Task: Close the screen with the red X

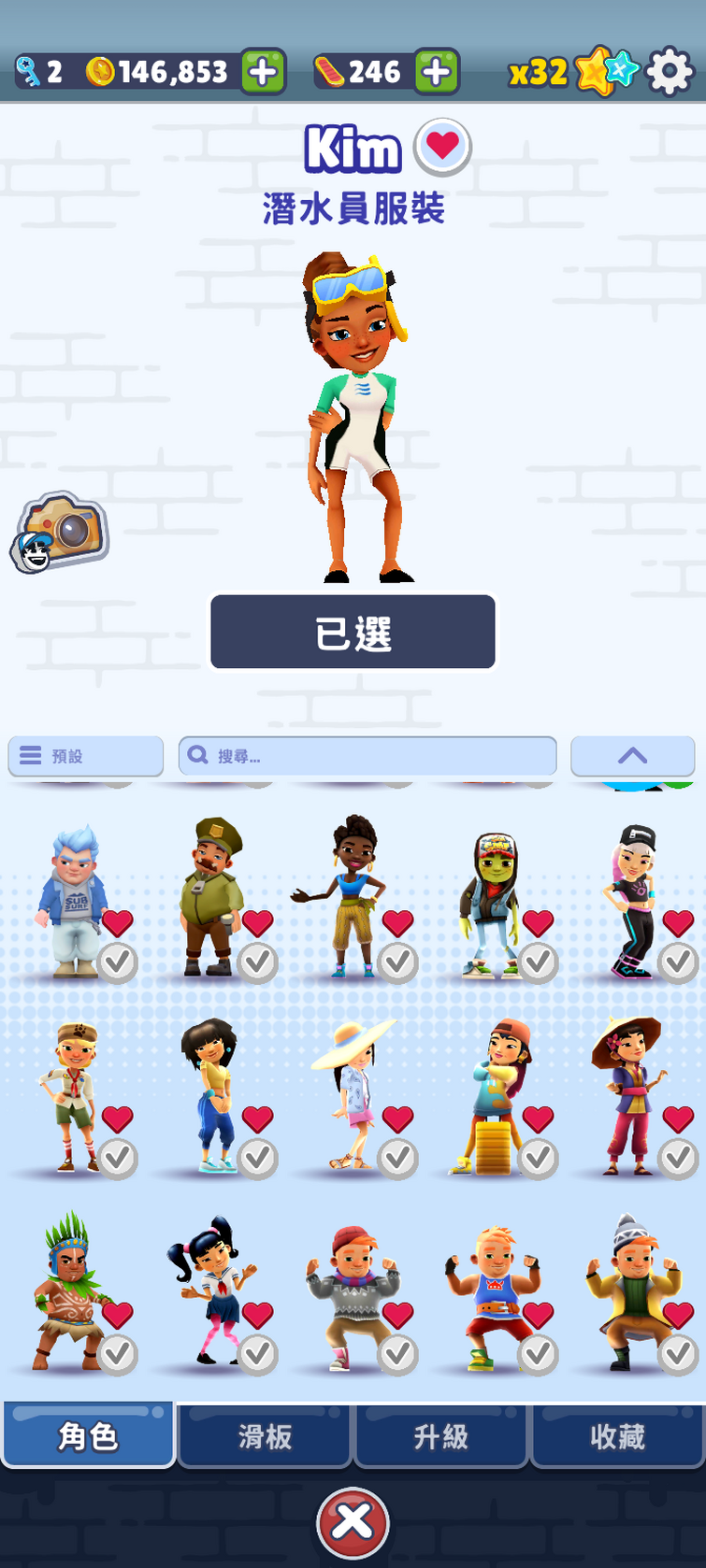Action: (353, 1522)
